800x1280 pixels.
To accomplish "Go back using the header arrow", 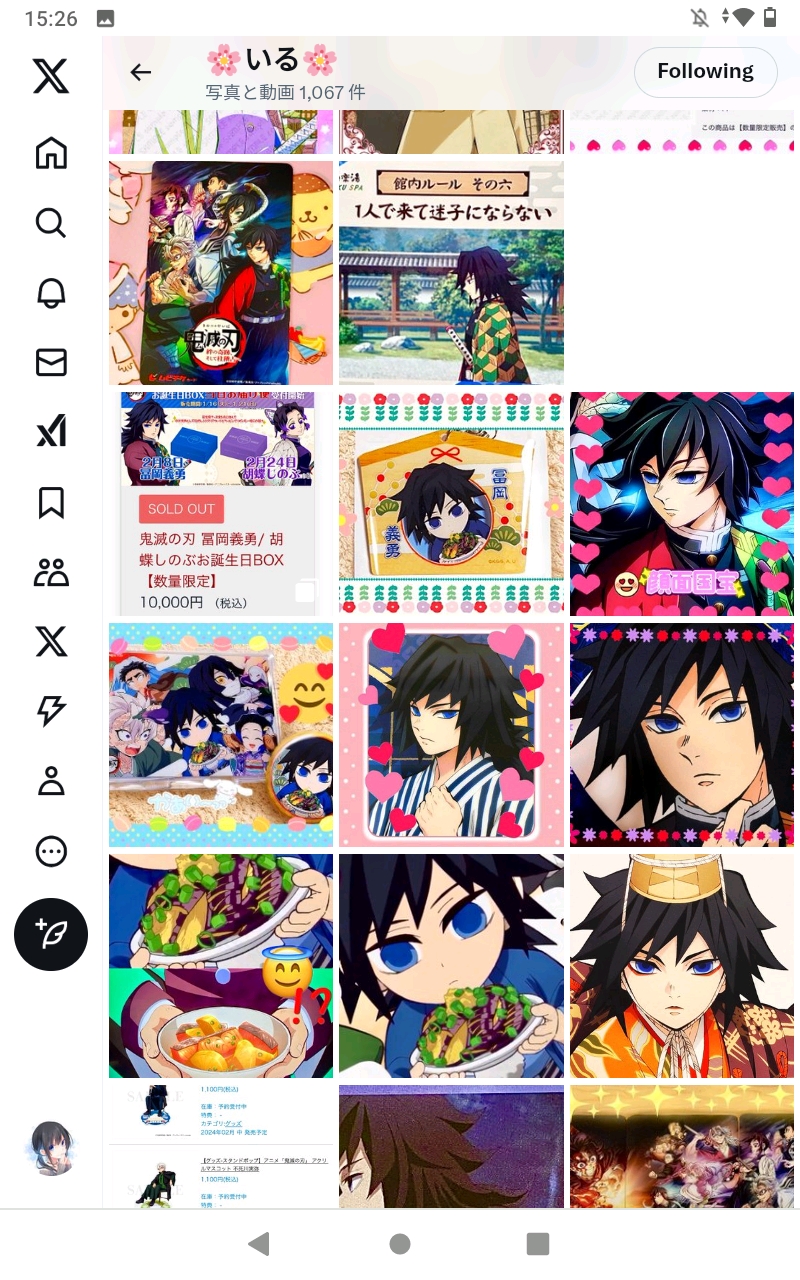I will (141, 72).
